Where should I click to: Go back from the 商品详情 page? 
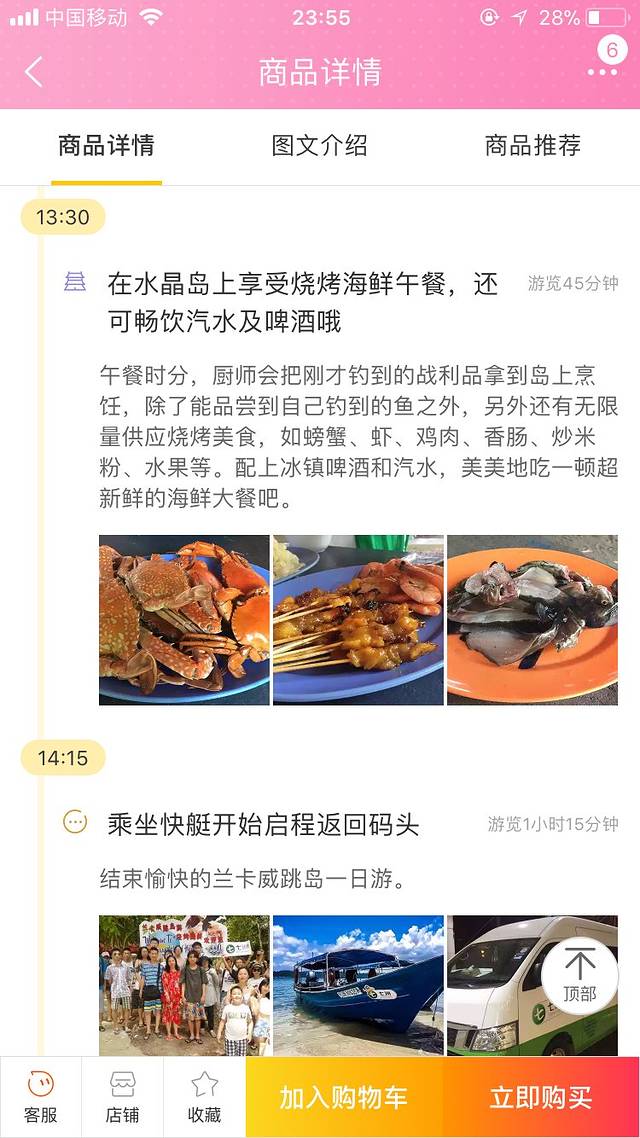tap(34, 72)
